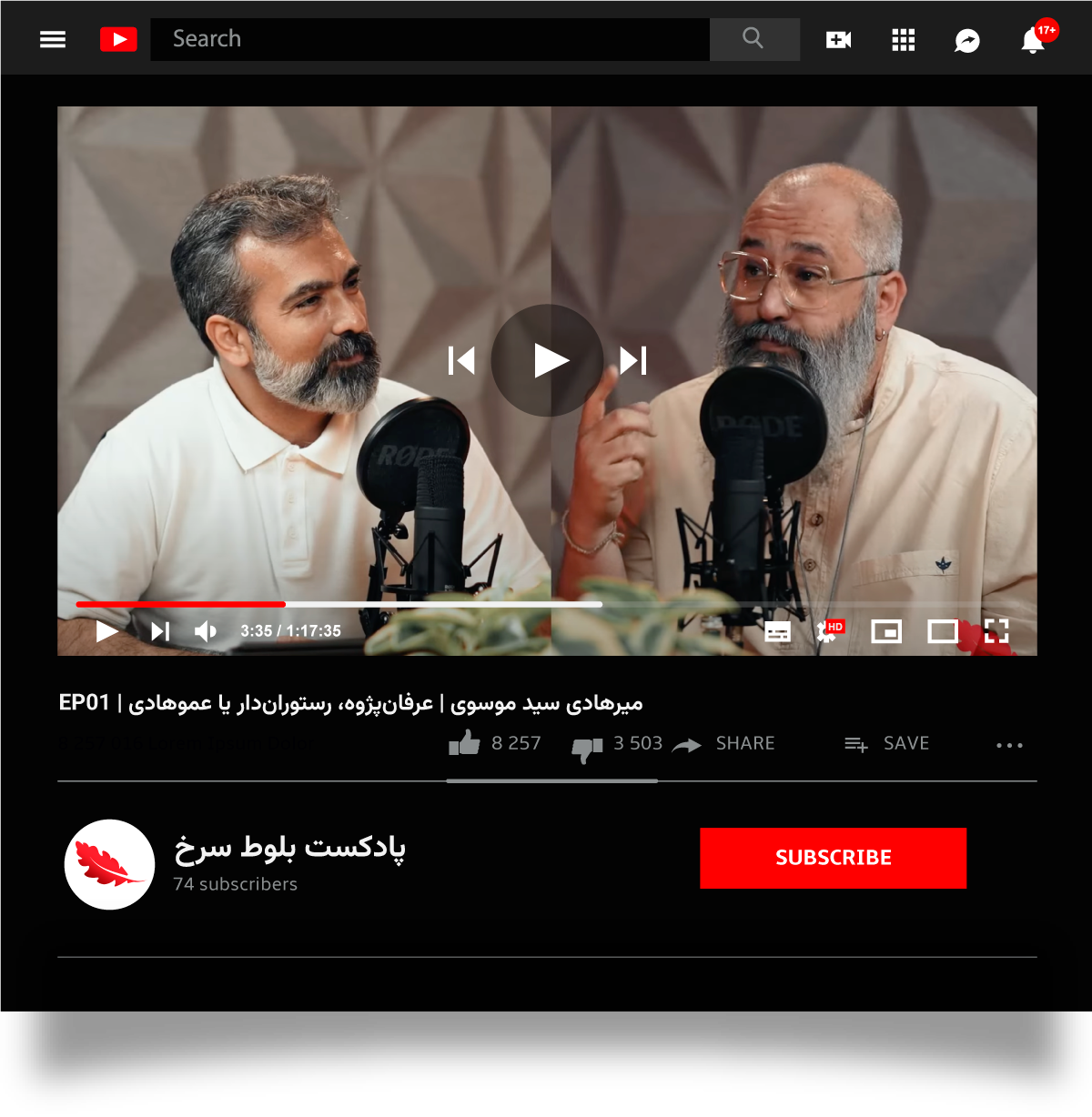This screenshot has width=1092, height=1117.
Task: Tap the YouTube home logo
Action: pyautogui.click(x=118, y=39)
